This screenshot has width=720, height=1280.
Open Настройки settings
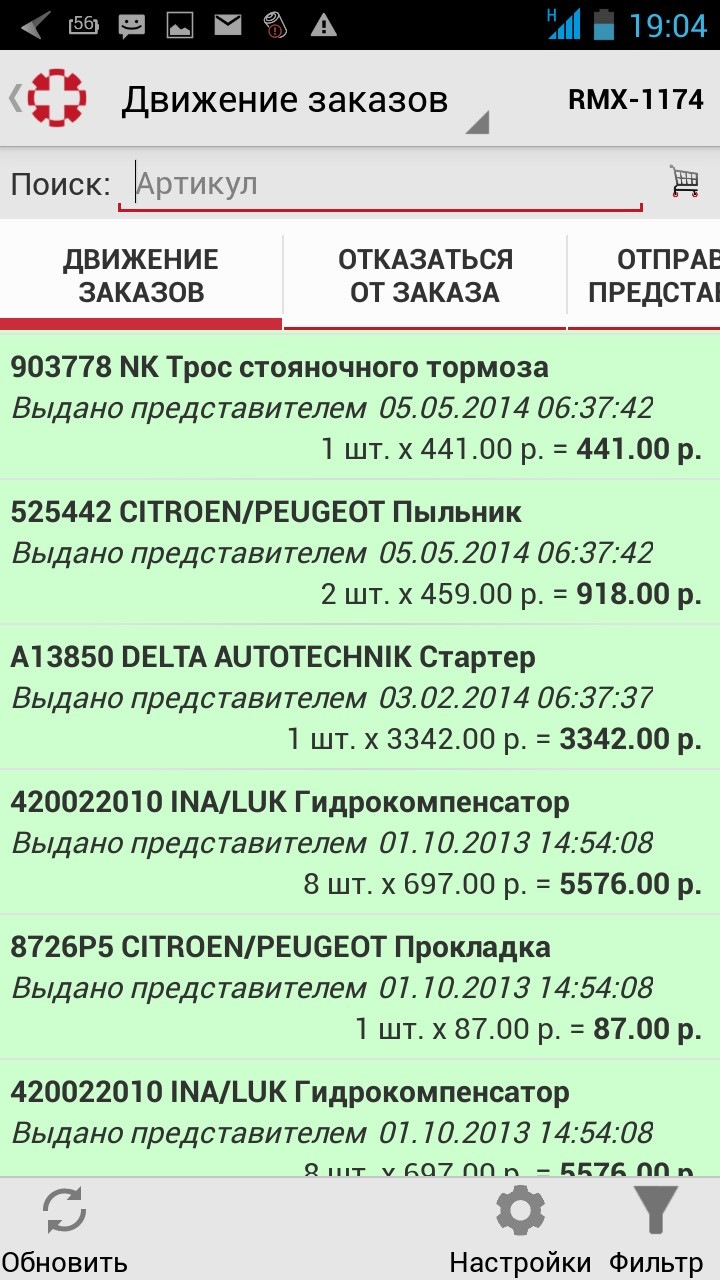coord(520,1230)
